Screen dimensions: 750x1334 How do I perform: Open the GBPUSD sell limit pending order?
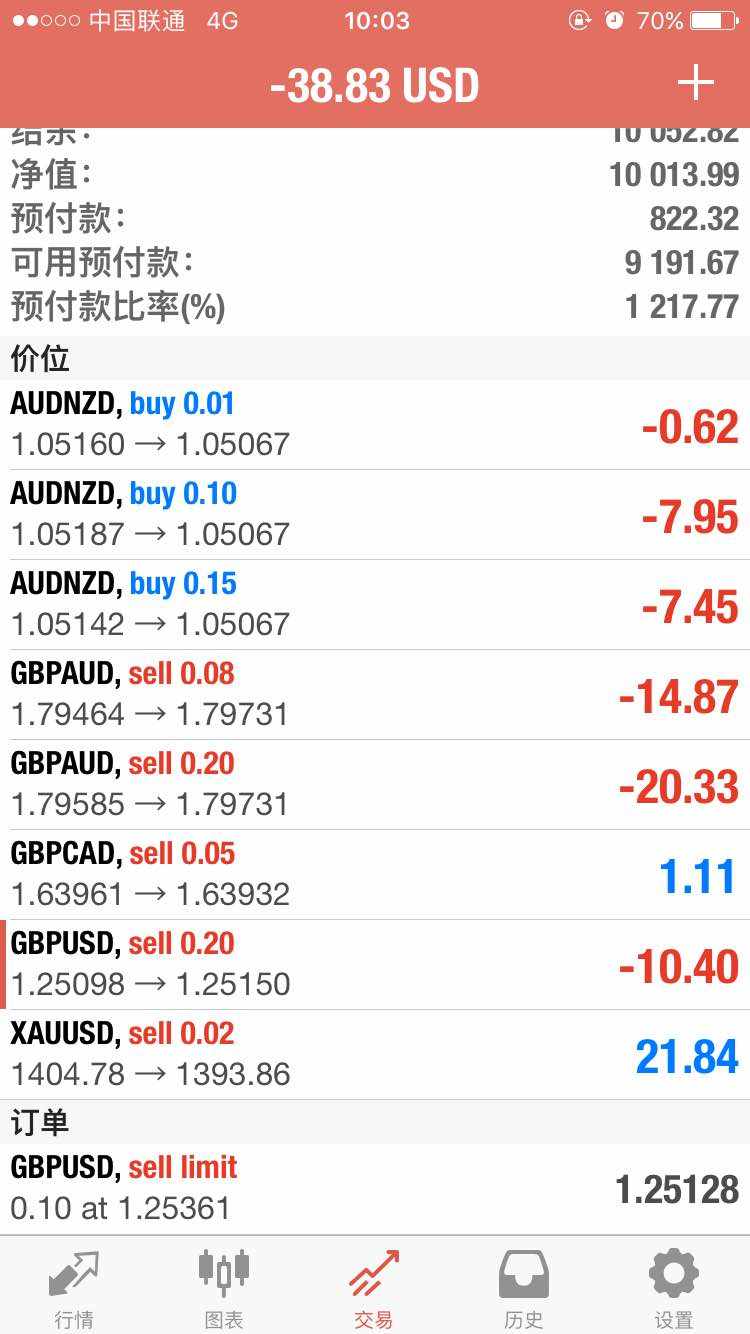point(375,1188)
